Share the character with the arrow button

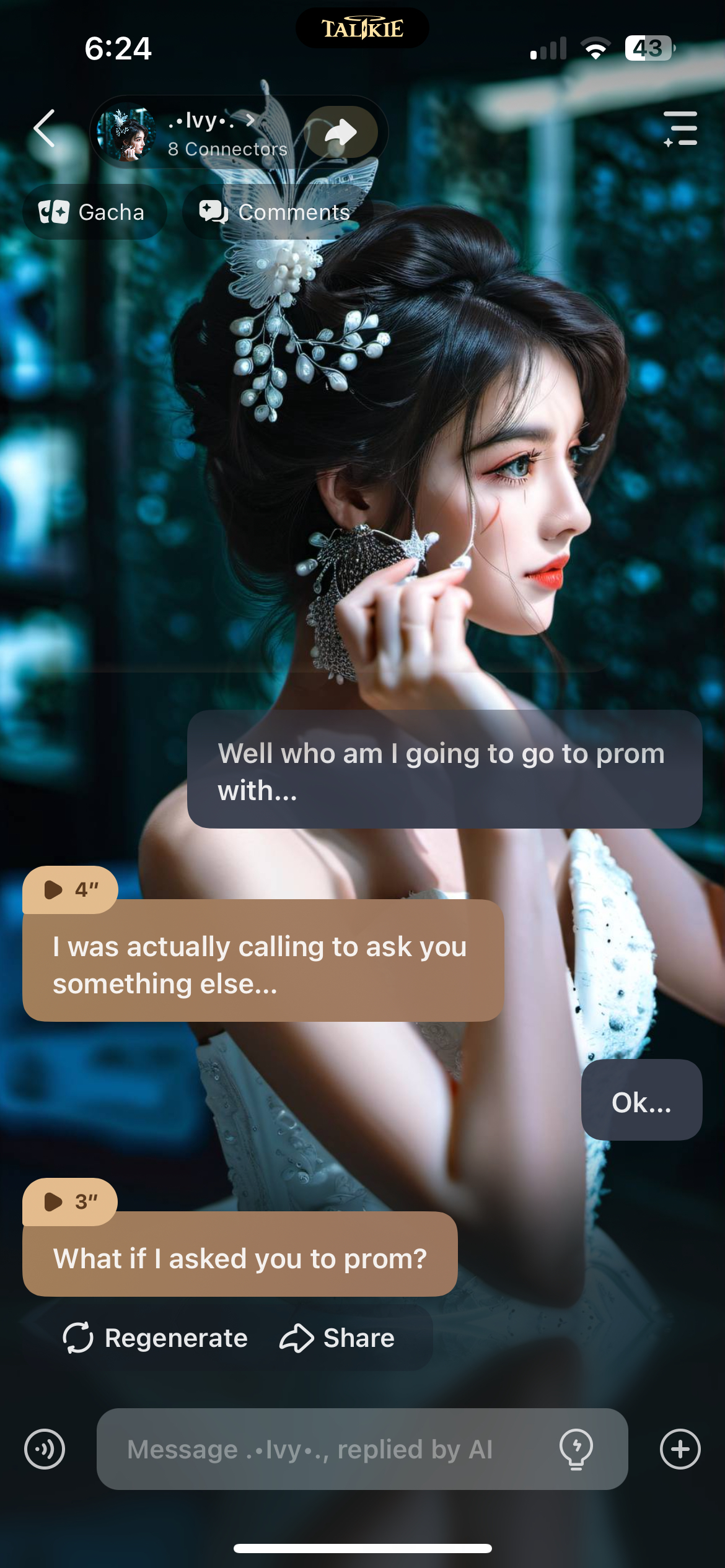341,132
